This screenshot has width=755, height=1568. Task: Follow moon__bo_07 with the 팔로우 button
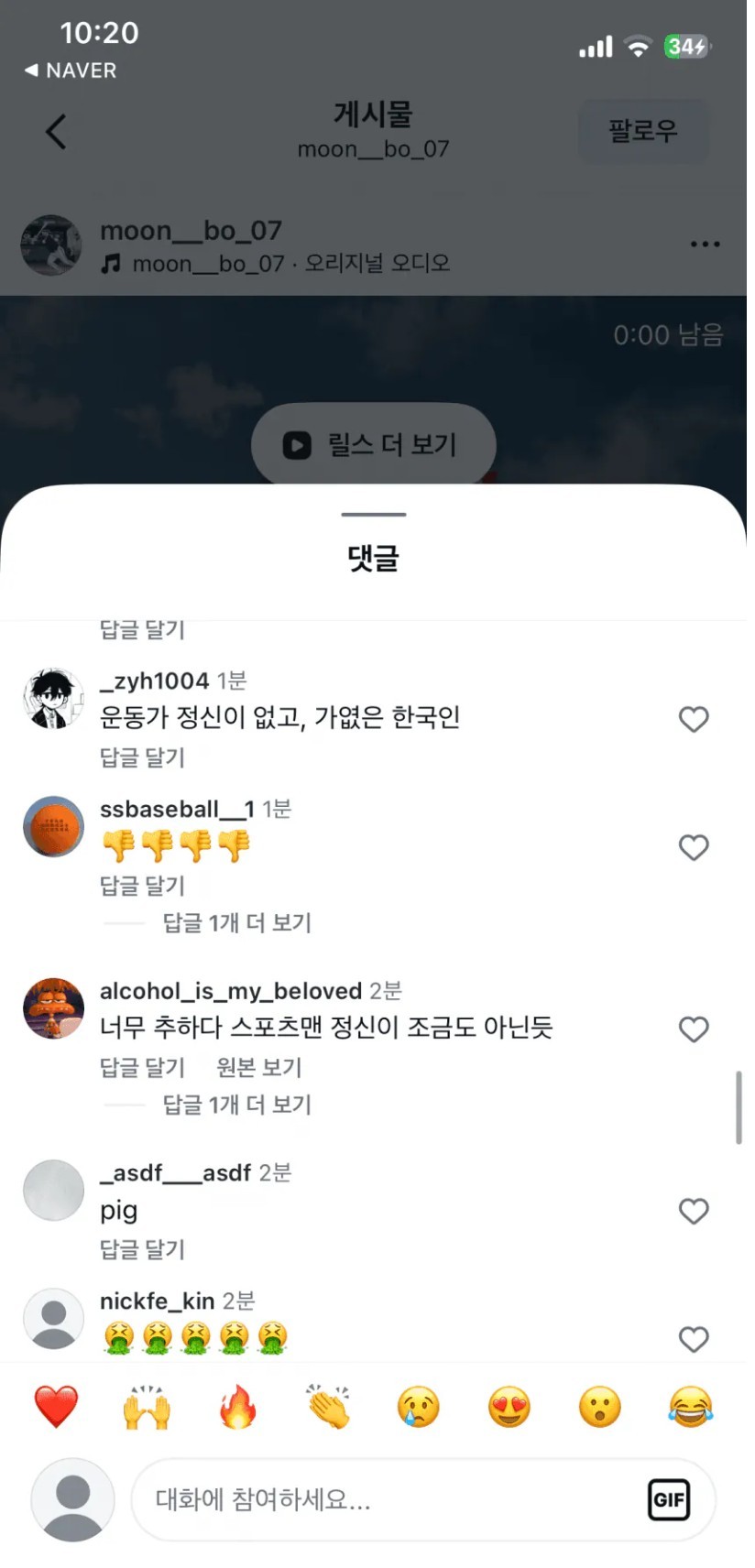point(643,131)
